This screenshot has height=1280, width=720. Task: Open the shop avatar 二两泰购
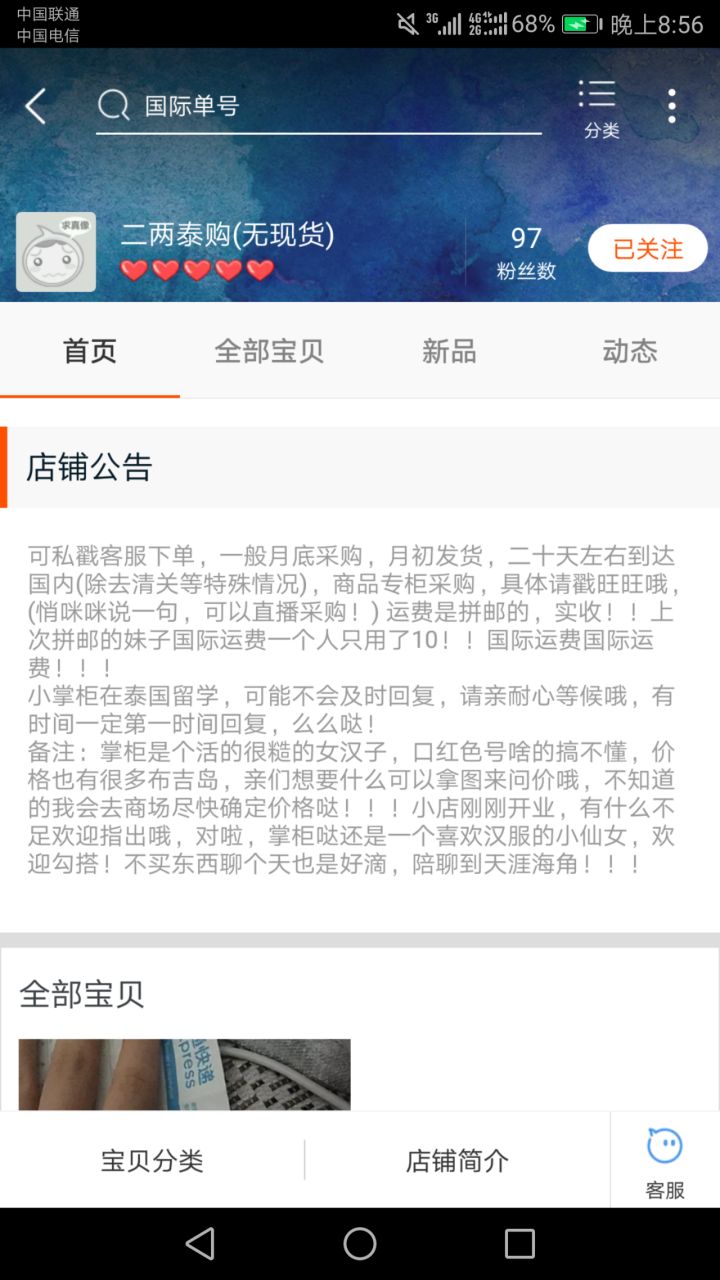[56, 252]
